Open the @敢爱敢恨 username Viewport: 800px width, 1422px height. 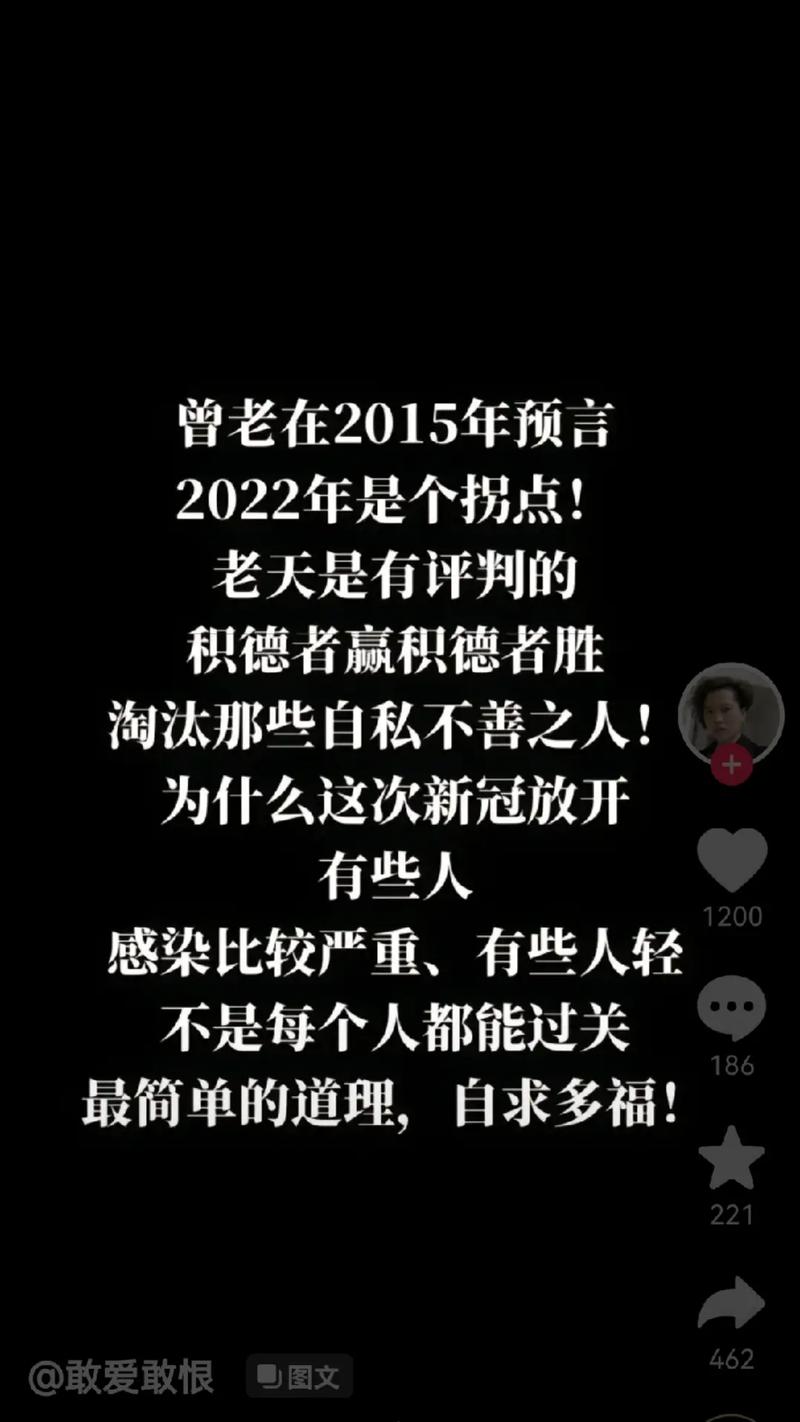click(122, 1377)
